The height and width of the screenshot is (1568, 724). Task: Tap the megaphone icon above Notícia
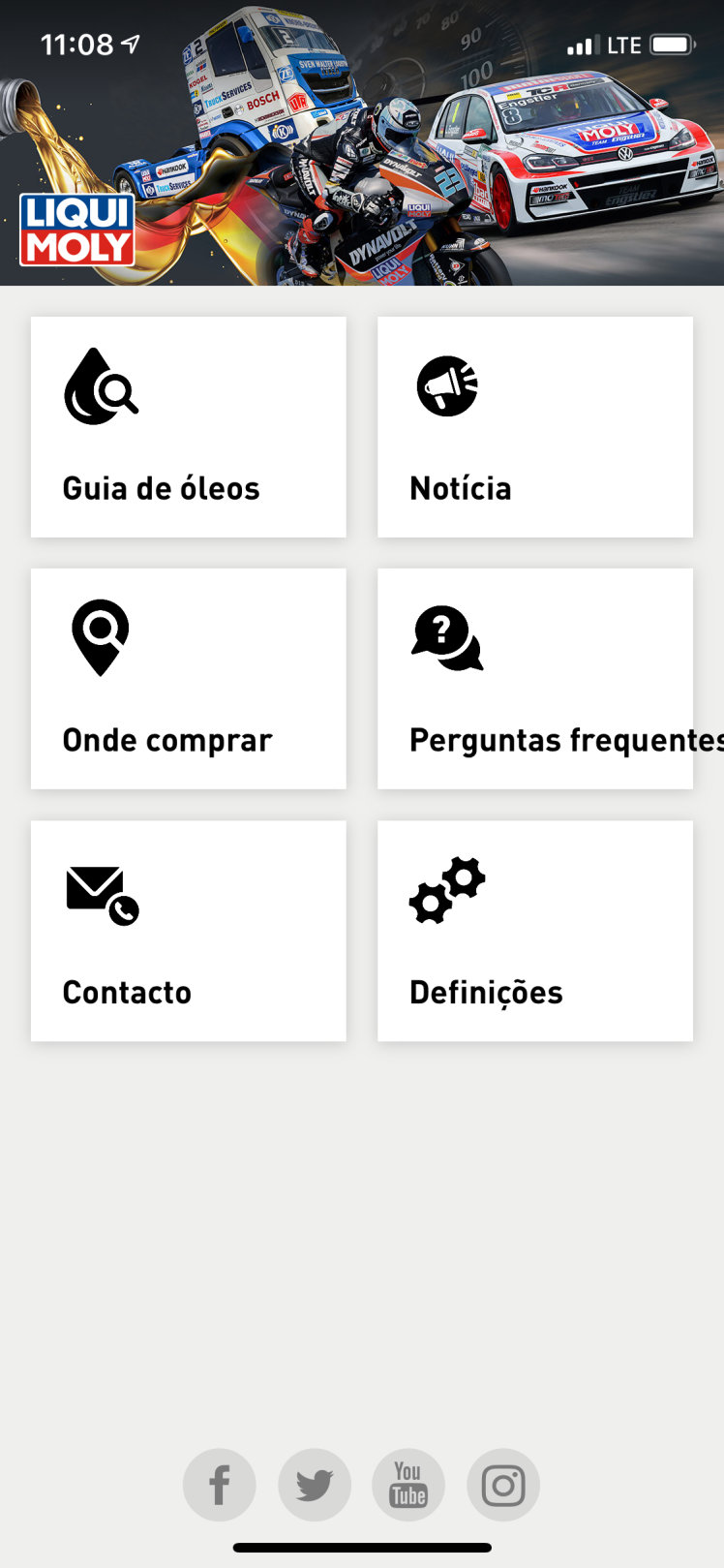coord(447,385)
